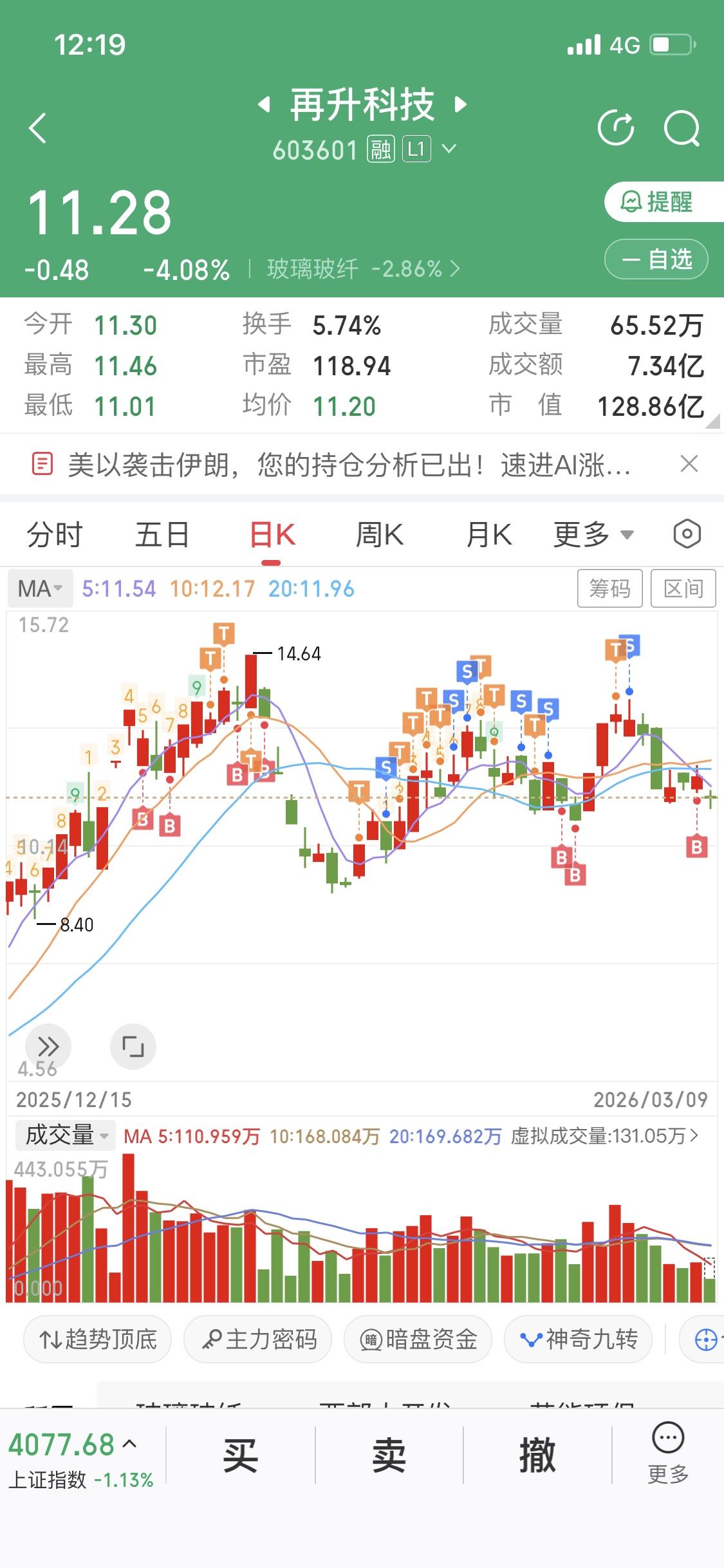
Task: Click the refresh icon to reload quotes
Action: point(617,128)
